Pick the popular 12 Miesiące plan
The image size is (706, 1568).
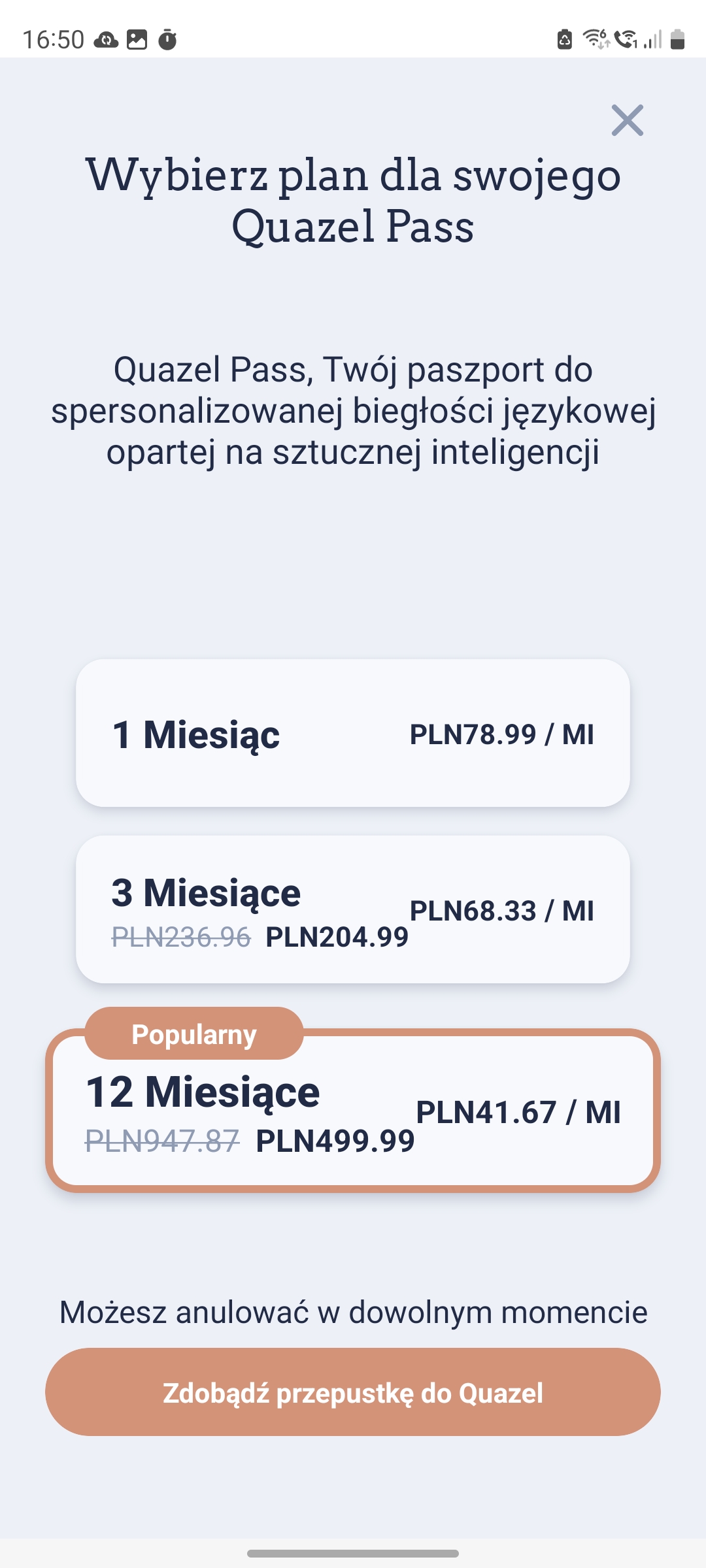point(353,1112)
